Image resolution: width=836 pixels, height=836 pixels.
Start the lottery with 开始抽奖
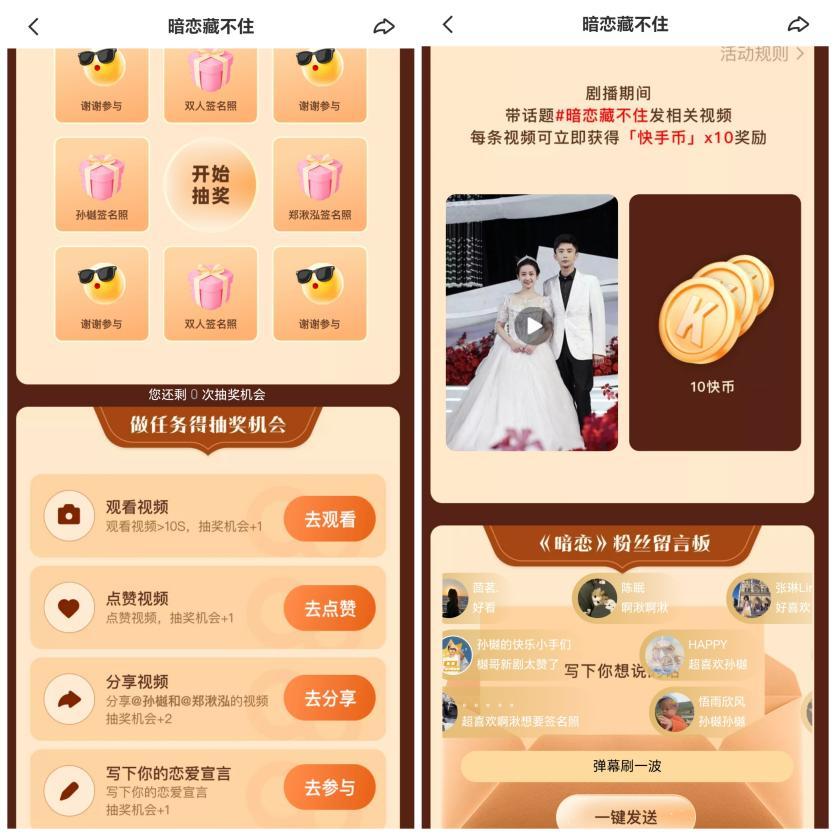tap(210, 185)
